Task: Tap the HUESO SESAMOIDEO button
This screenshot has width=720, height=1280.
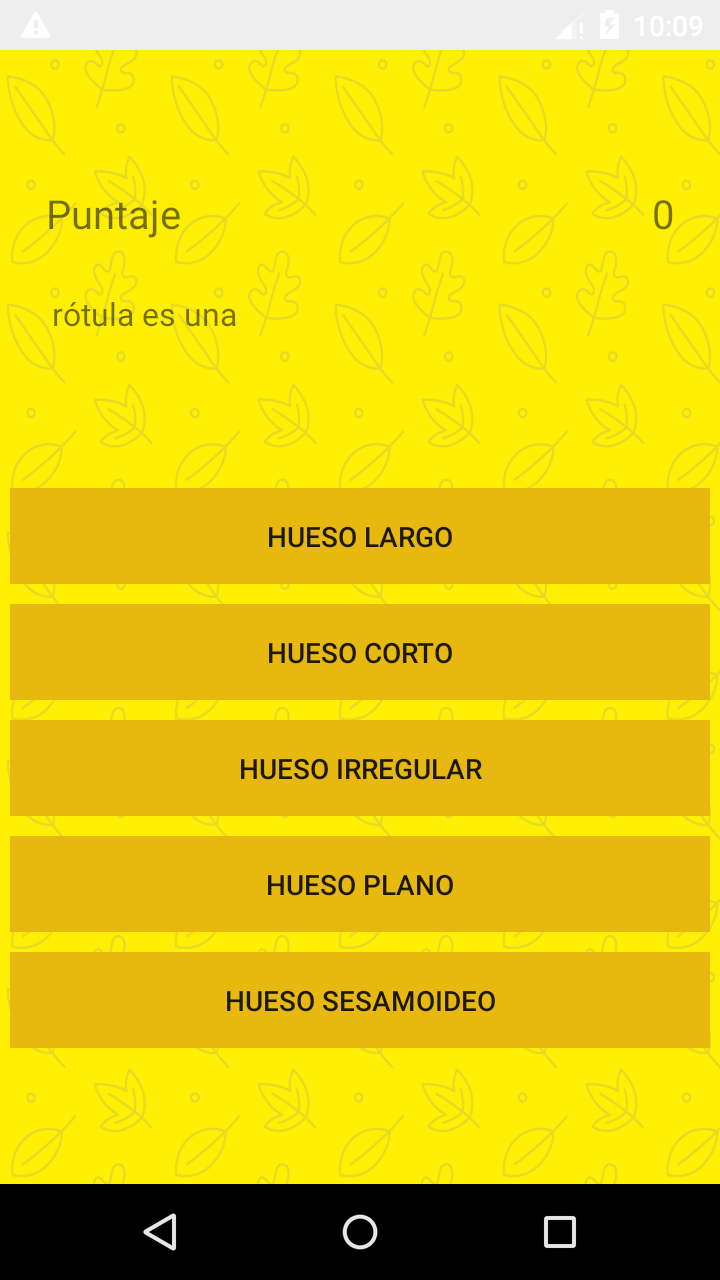Action: (360, 1000)
